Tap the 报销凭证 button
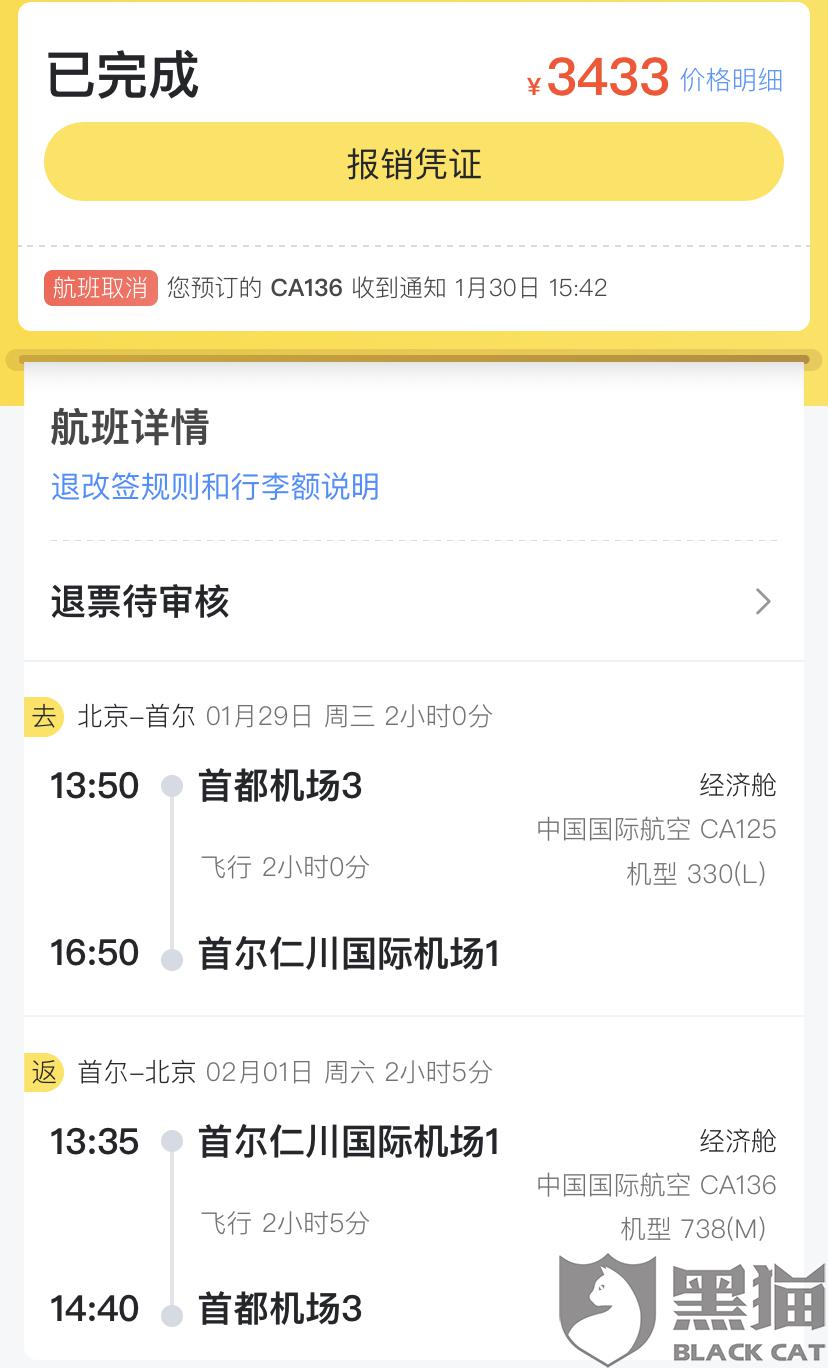 click(414, 162)
